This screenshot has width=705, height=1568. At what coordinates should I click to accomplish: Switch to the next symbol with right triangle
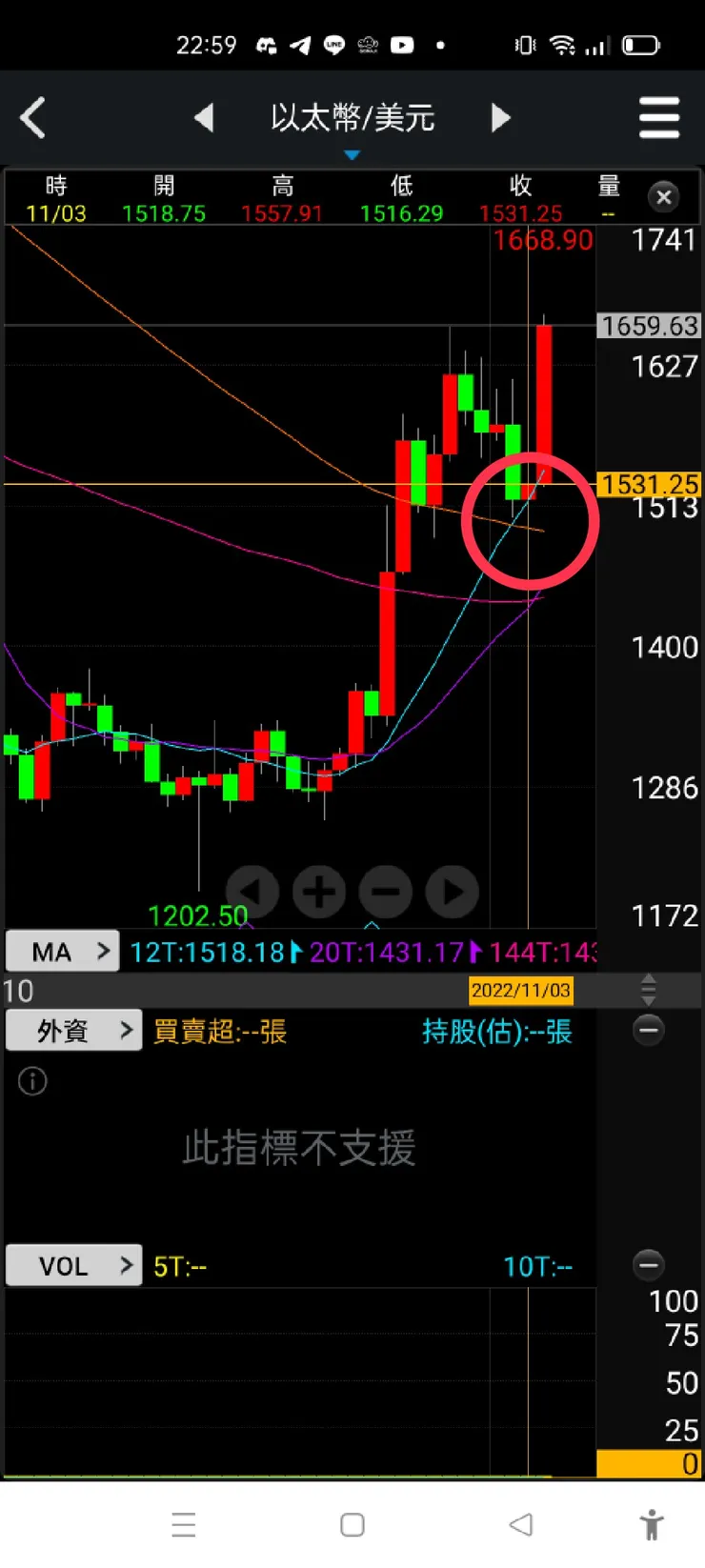pos(501,118)
